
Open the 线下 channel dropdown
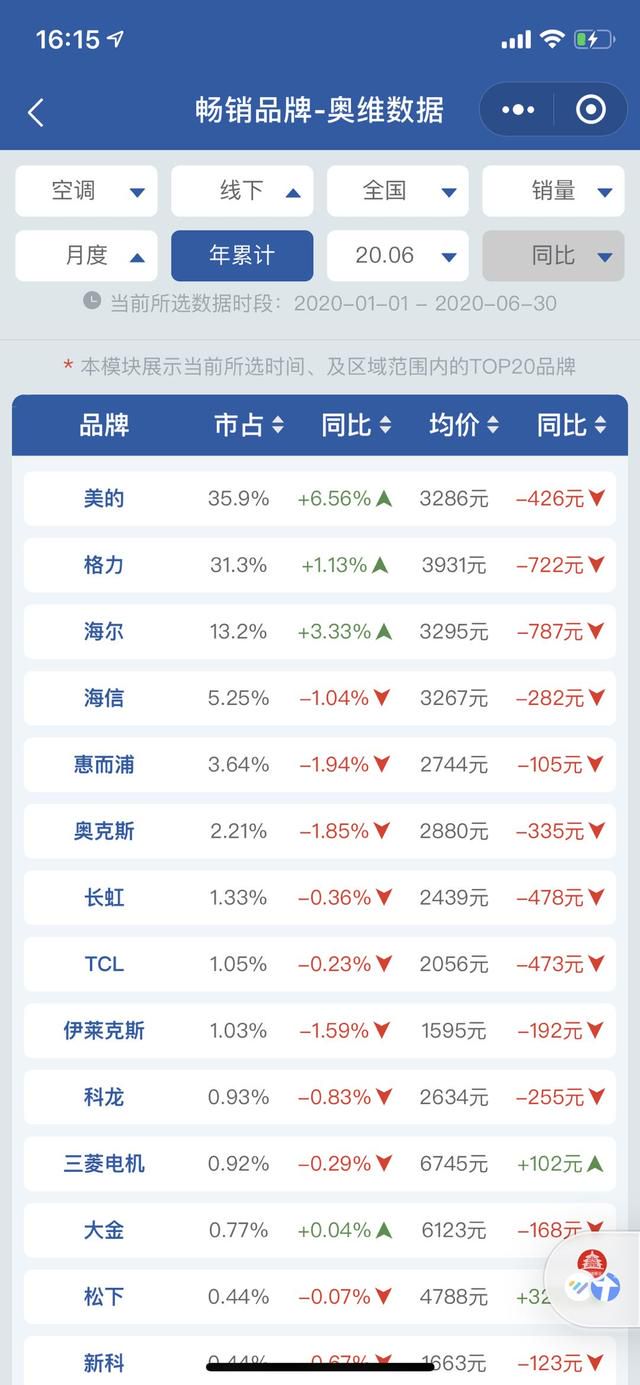coord(242,191)
